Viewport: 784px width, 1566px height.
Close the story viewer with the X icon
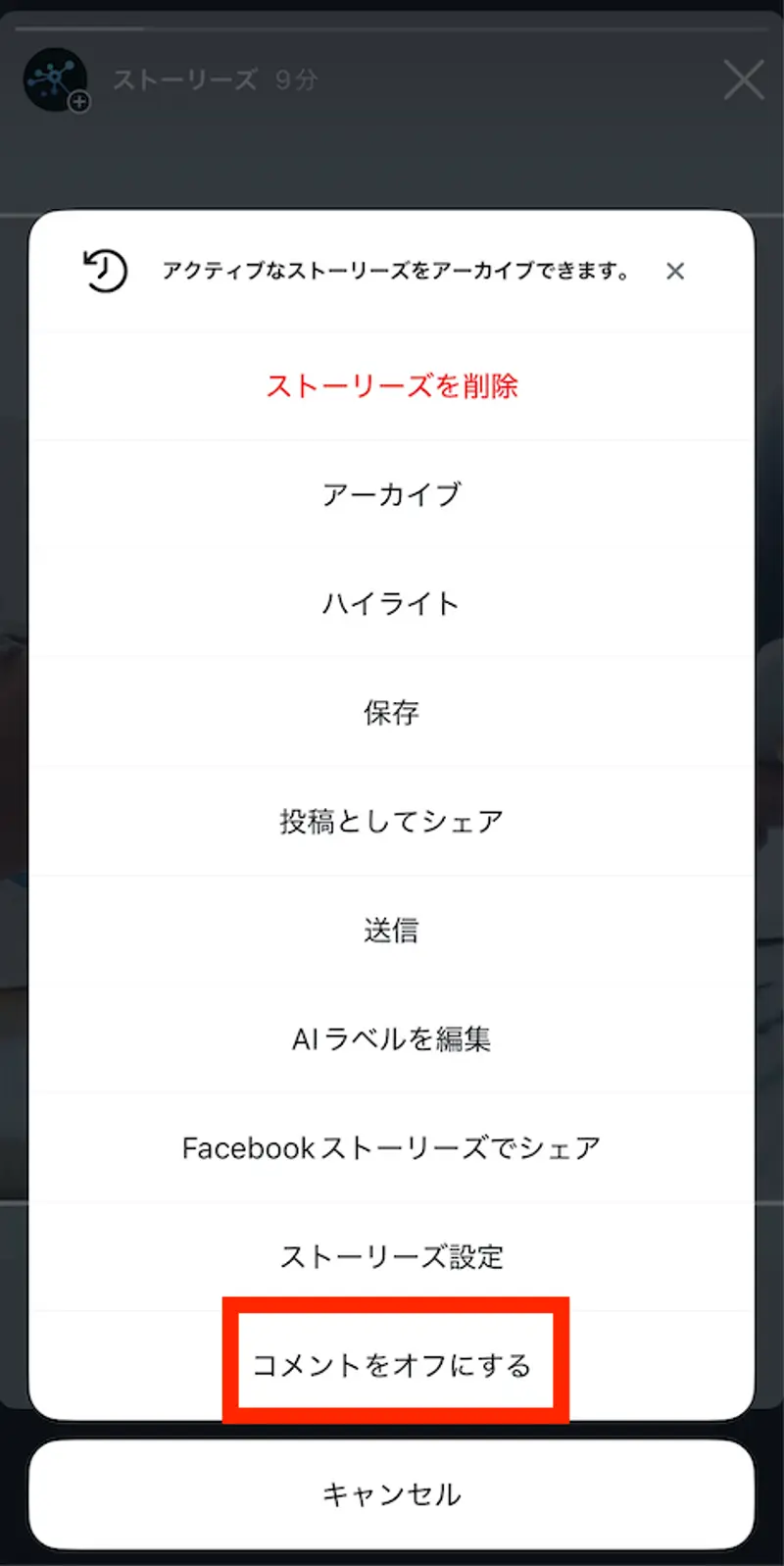pos(743,80)
